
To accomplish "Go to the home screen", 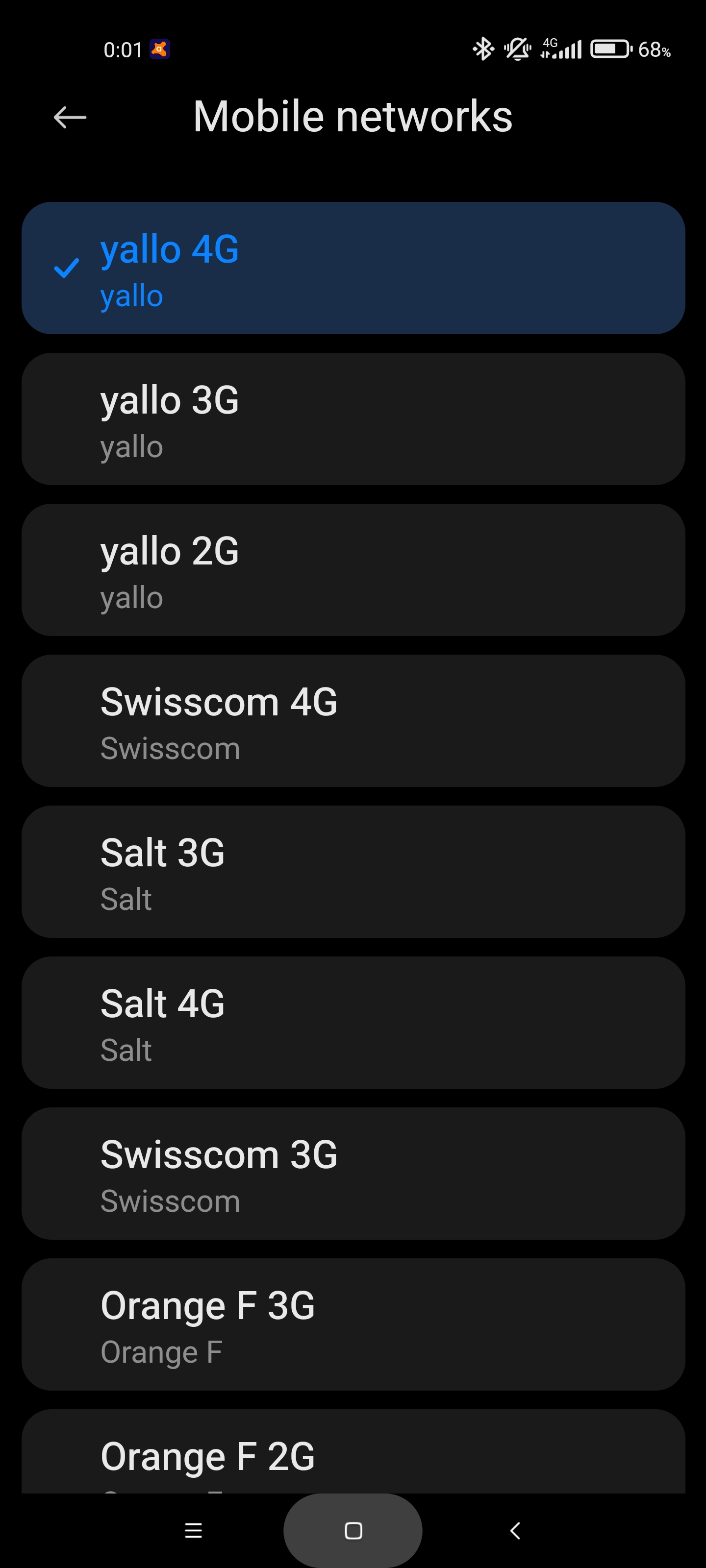I will (x=353, y=1530).
